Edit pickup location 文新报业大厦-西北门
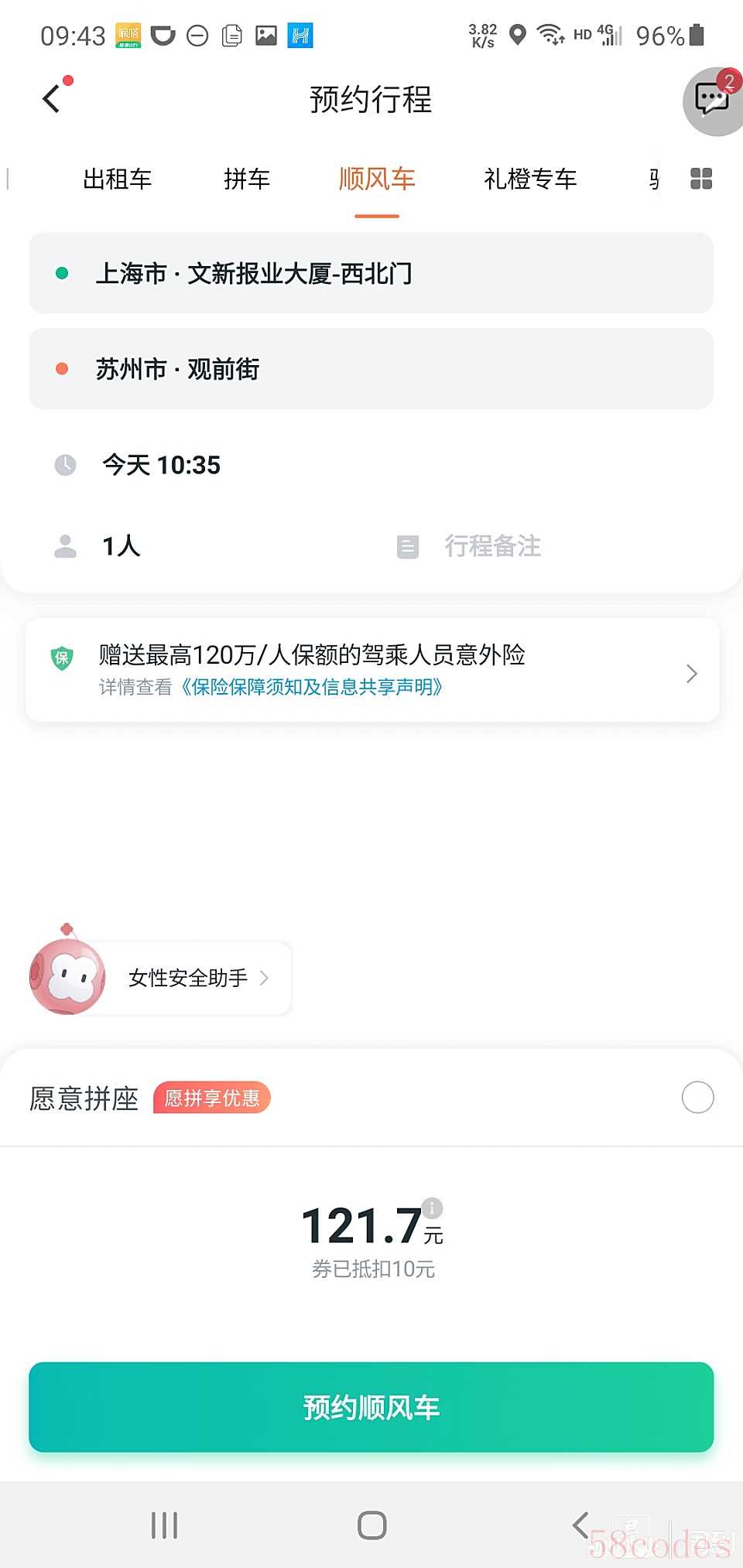The width and height of the screenshot is (743, 1568). point(371,273)
